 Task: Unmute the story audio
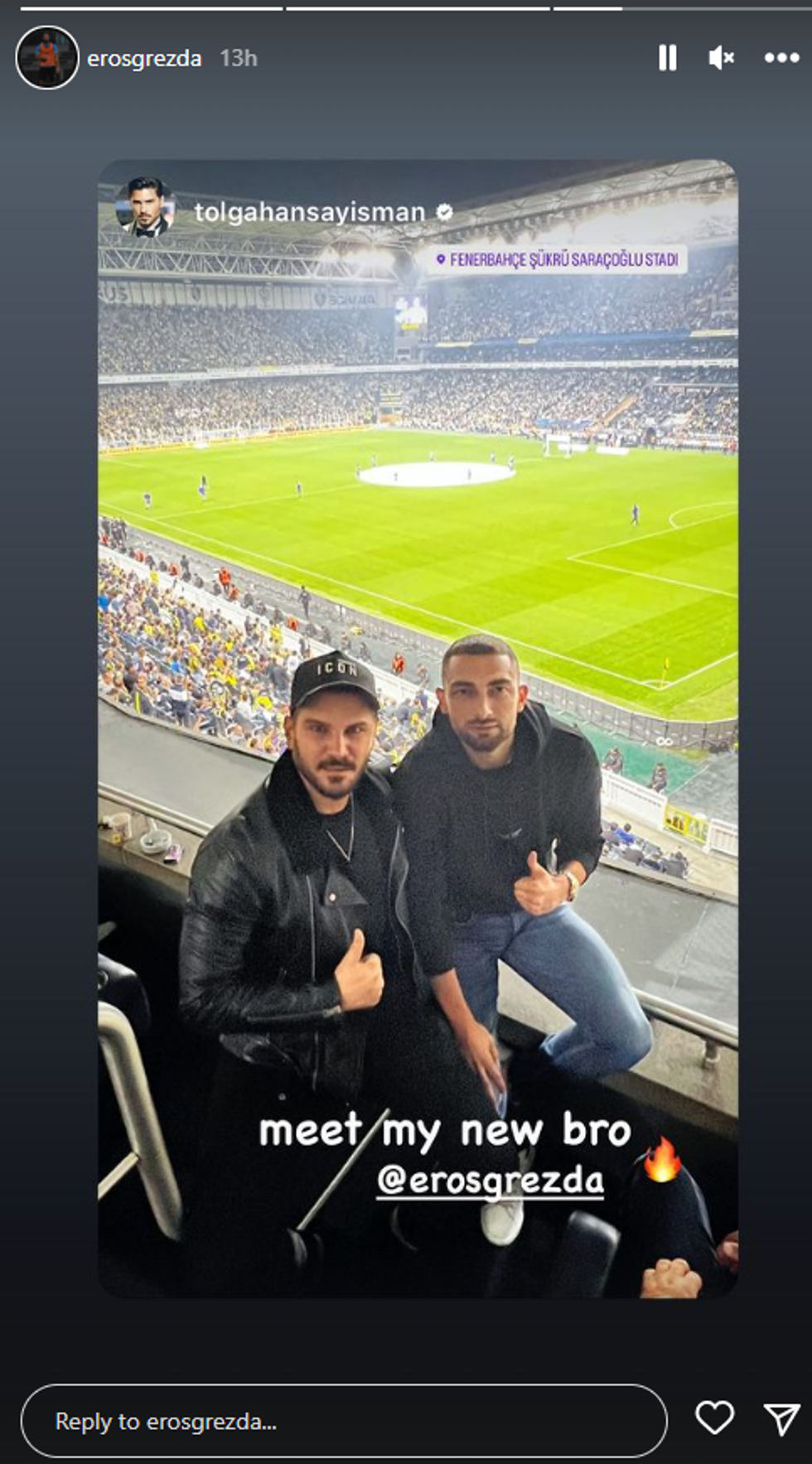tap(721, 58)
